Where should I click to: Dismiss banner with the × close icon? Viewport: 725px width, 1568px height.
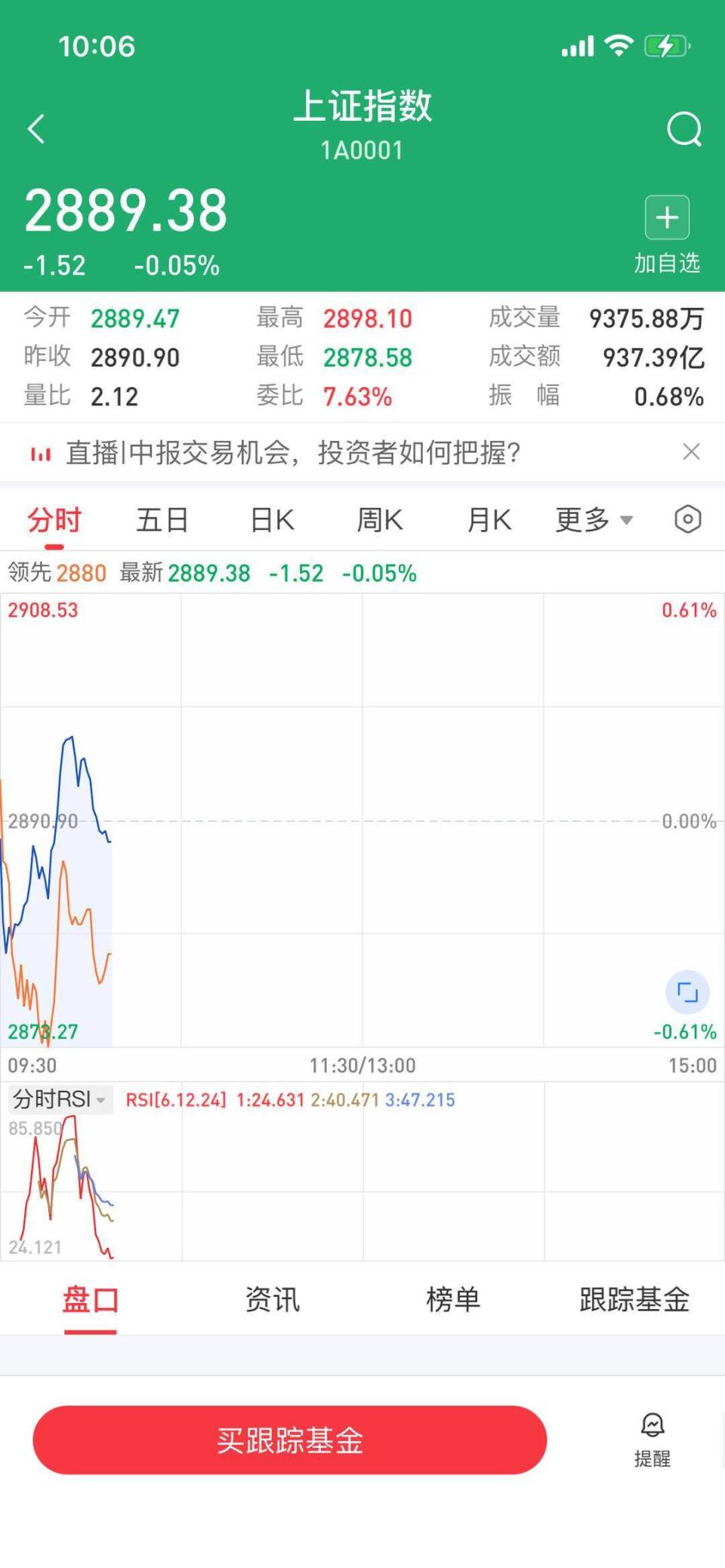coord(692,451)
